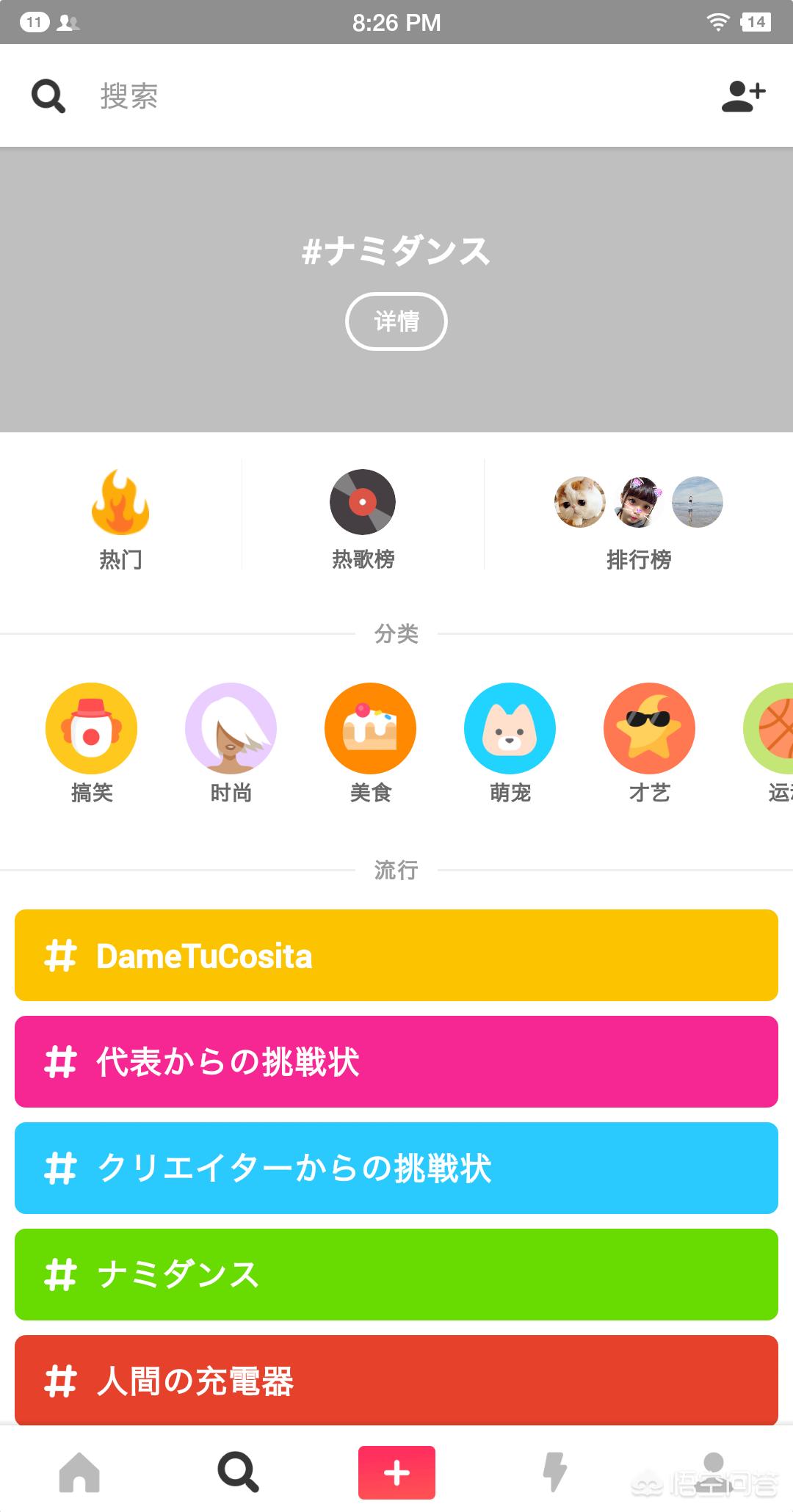Select the 时尚 category
Screen dimensions: 793x1512
(x=231, y=743)
